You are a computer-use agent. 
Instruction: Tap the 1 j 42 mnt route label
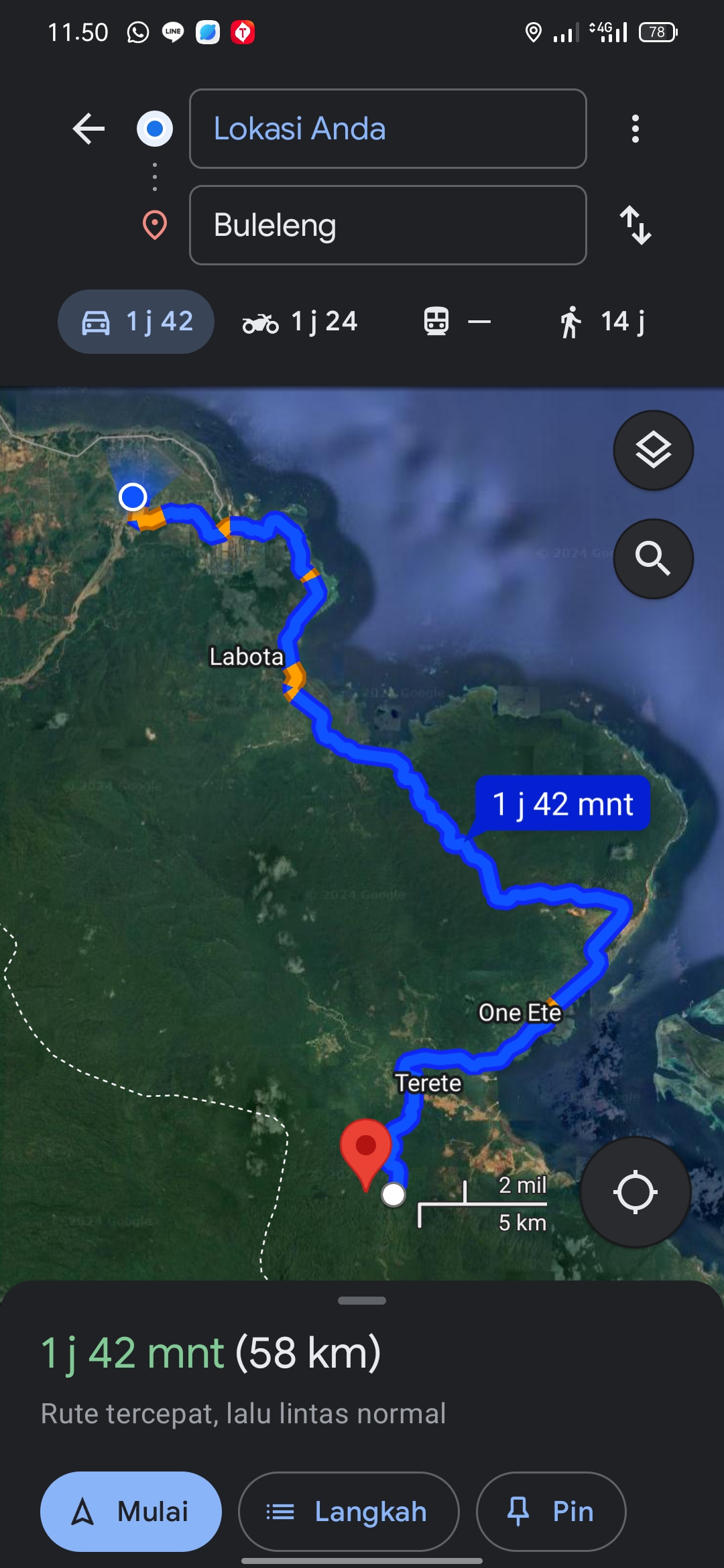point(562,804)
